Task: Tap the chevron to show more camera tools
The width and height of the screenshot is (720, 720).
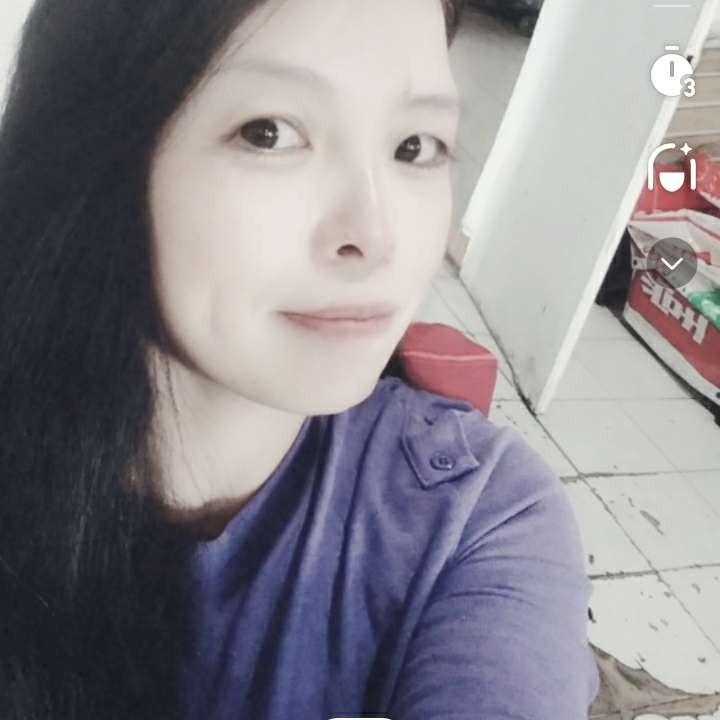Action: tap(671, 263)
